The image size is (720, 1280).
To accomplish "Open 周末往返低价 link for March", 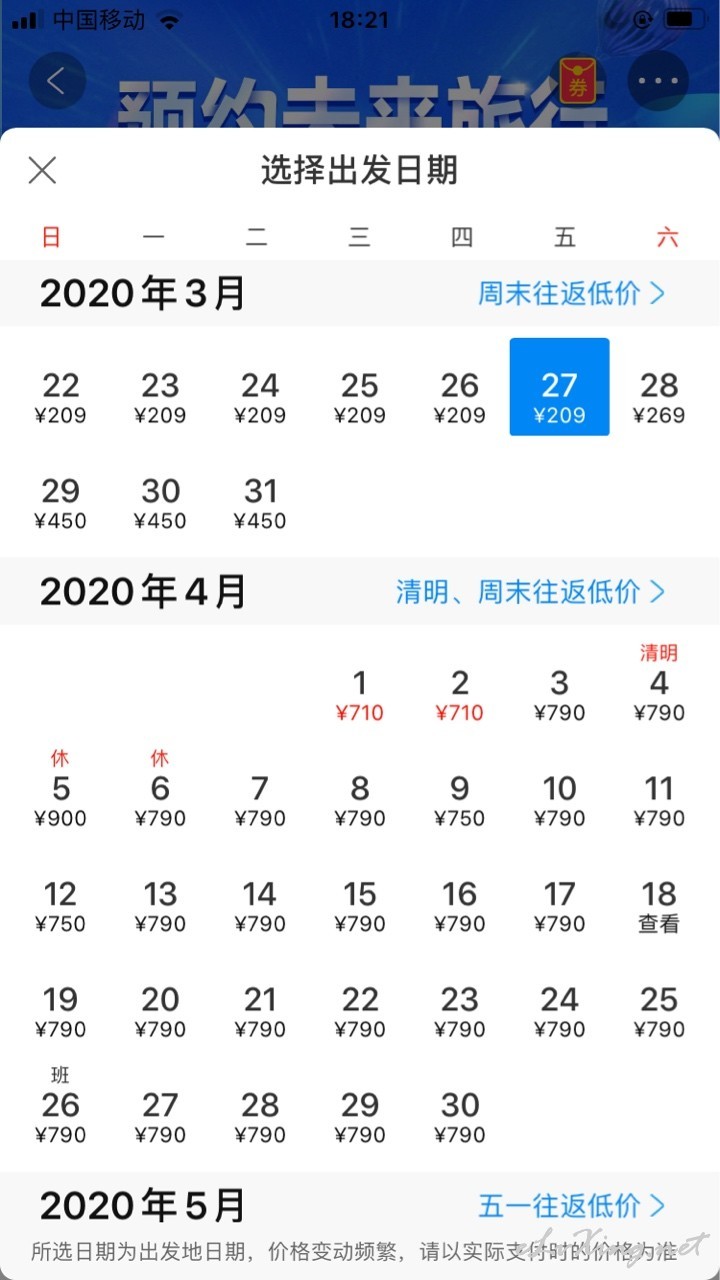I will coord(571,293).
